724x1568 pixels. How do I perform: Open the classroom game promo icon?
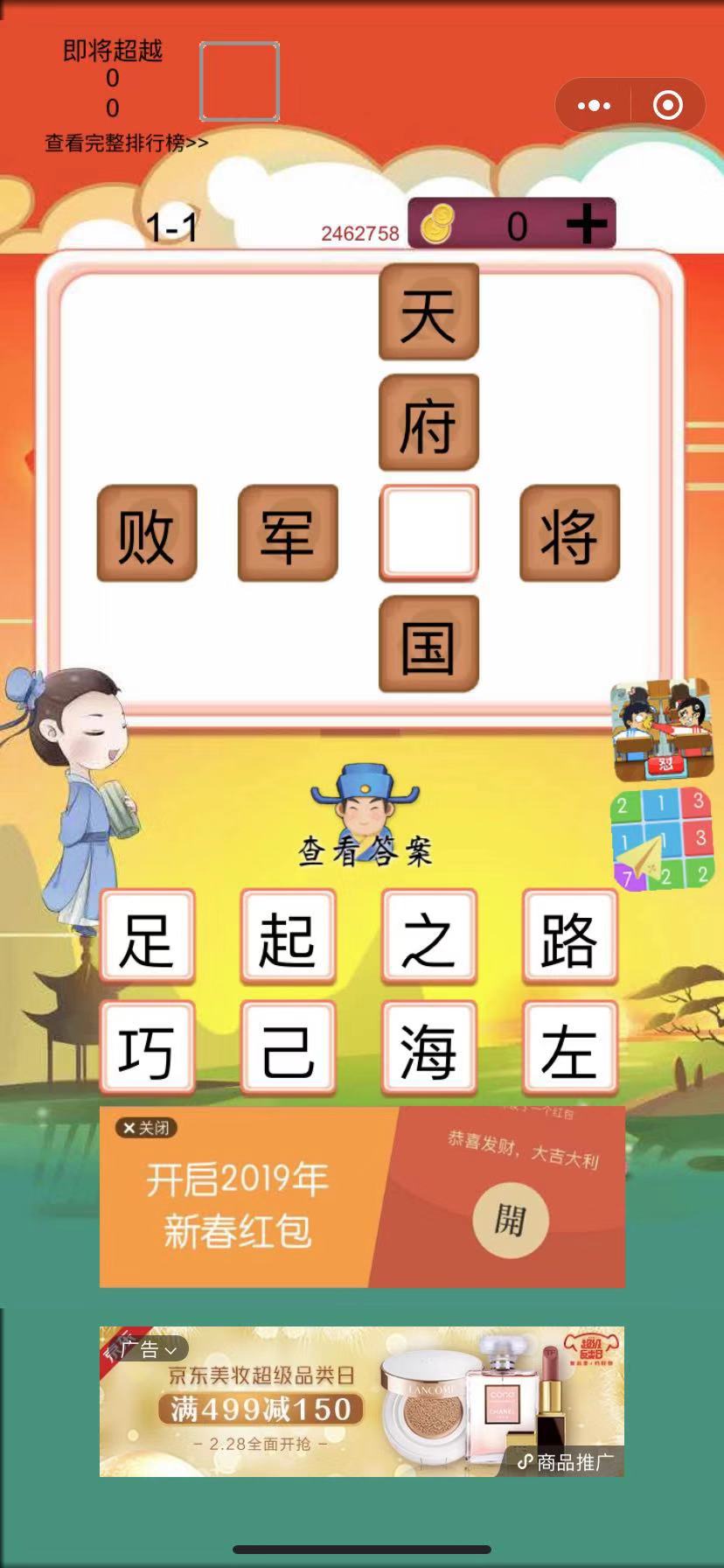click(x=661, y=731)
